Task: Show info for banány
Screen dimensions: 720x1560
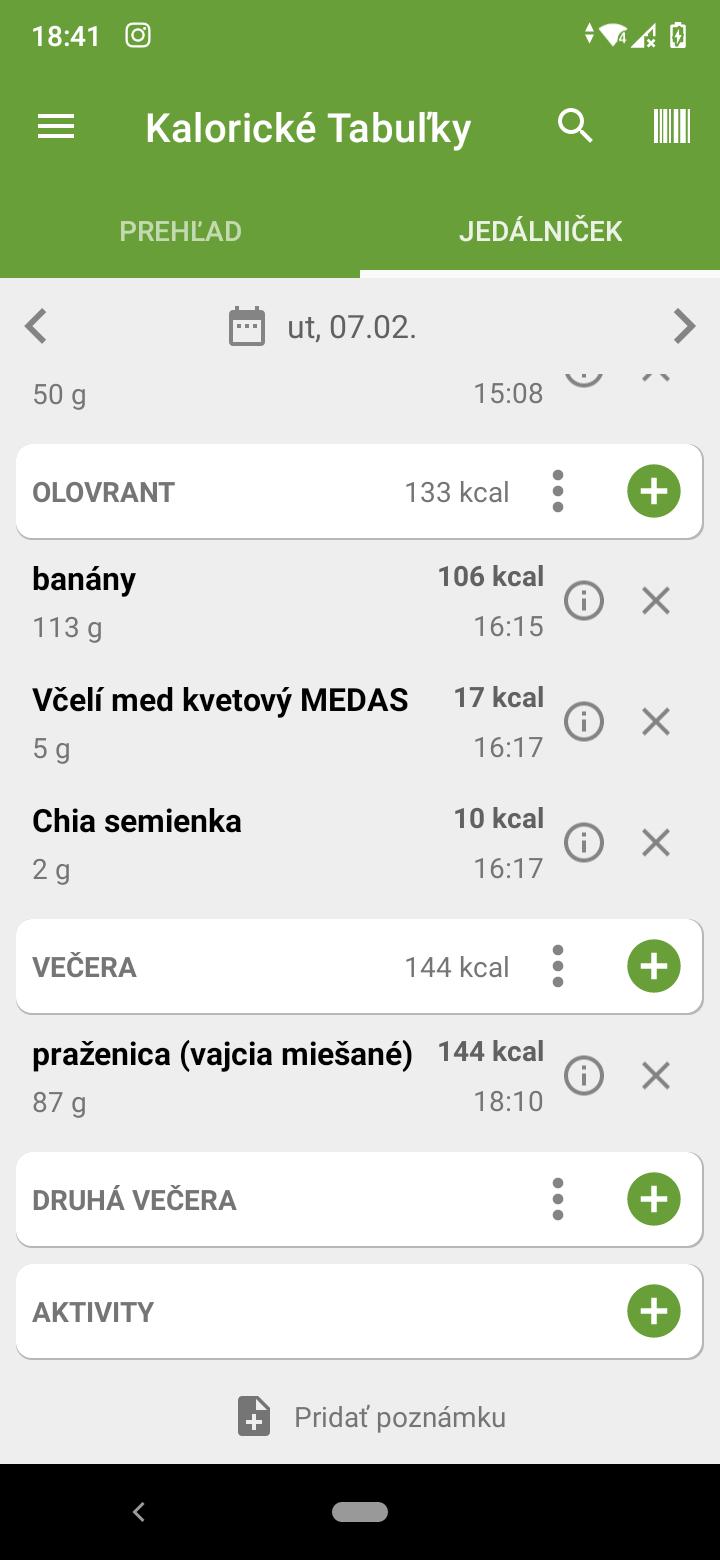Action: coord(584,601)
